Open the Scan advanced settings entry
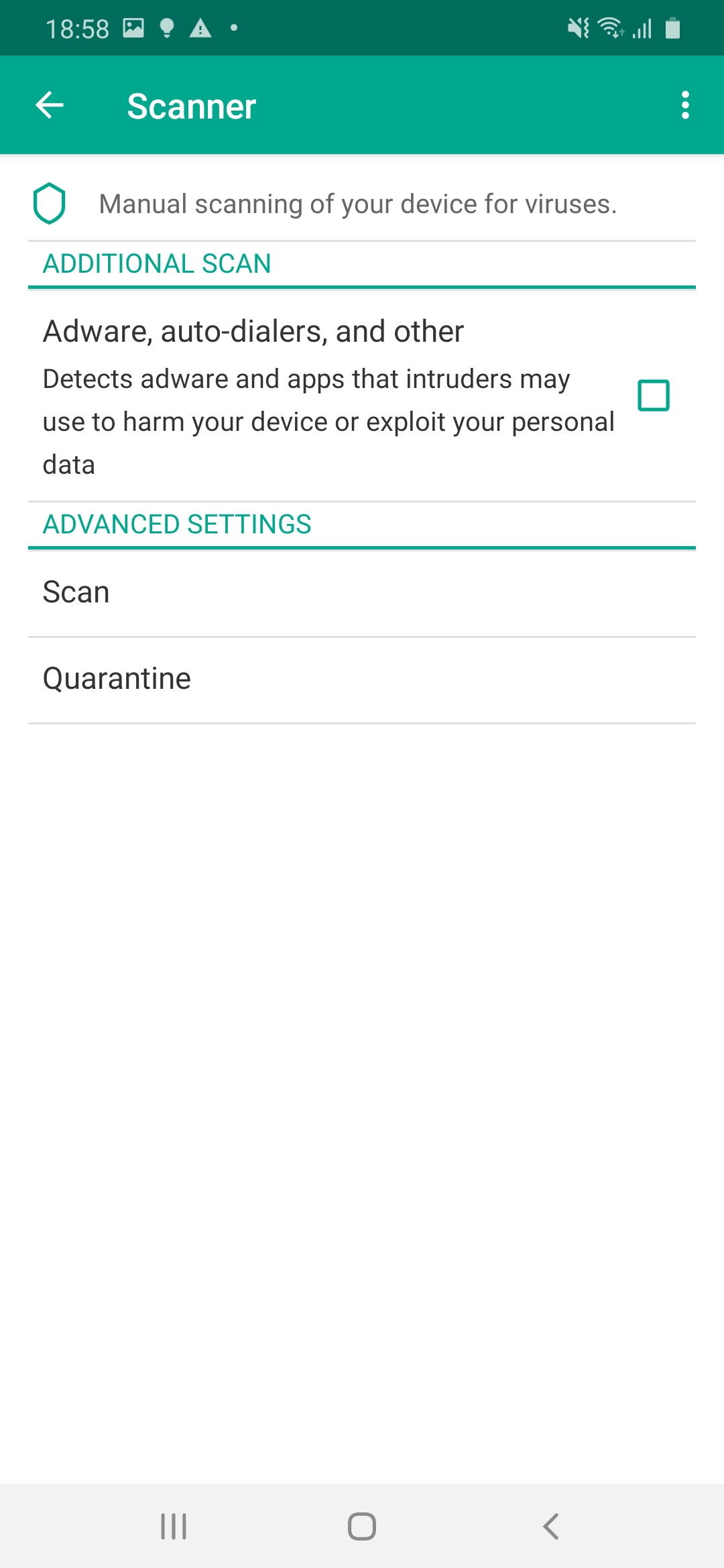The height and width of the screenshot is (1568, 724). coord(362,592)
